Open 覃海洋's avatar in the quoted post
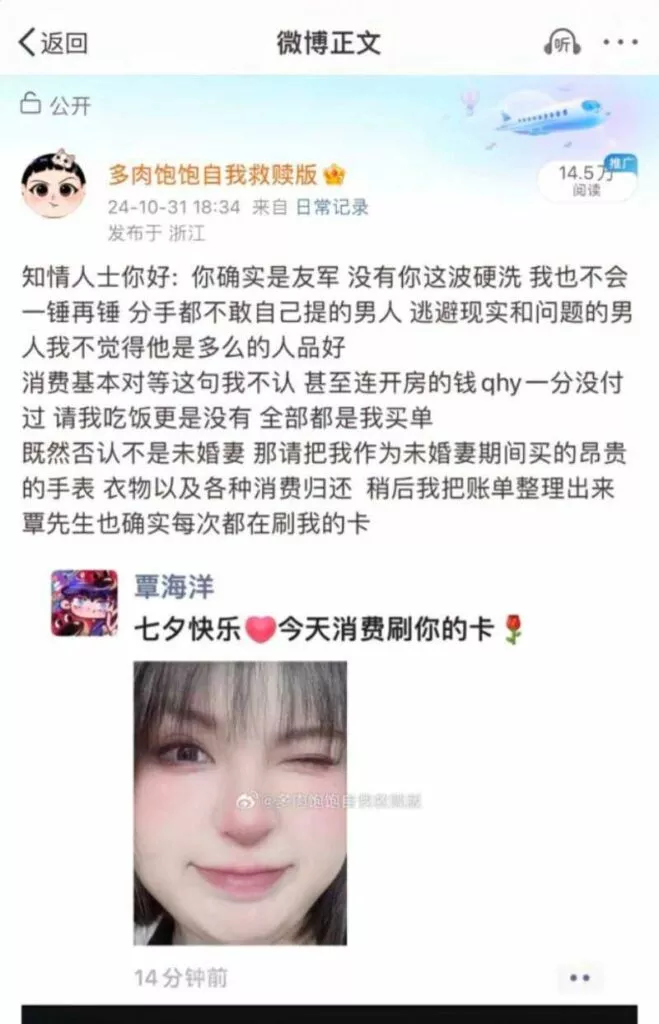This screenshot has width=659, height=1024. (84, 603)
